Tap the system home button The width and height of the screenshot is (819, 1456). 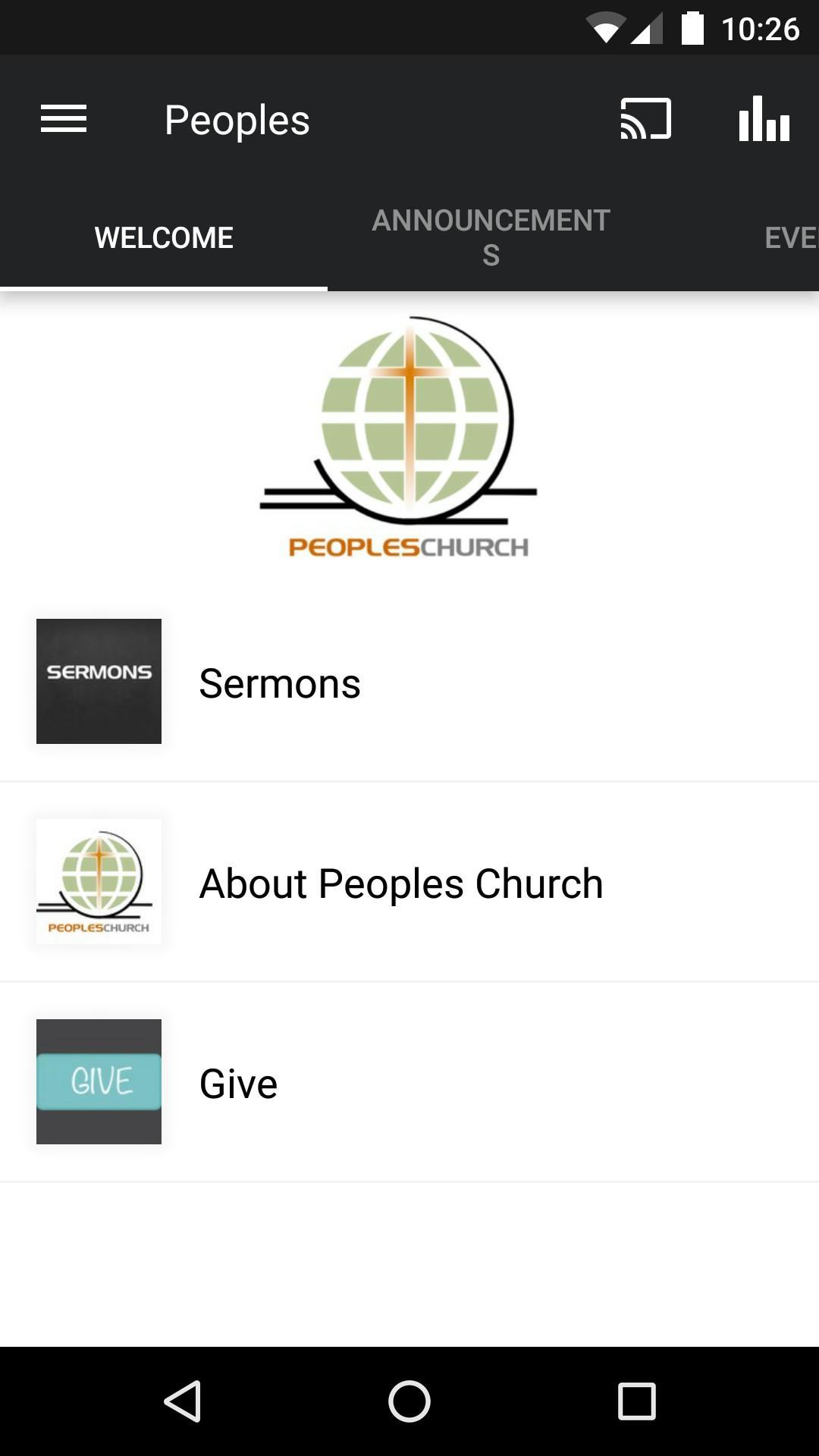tap(409, 1401)
